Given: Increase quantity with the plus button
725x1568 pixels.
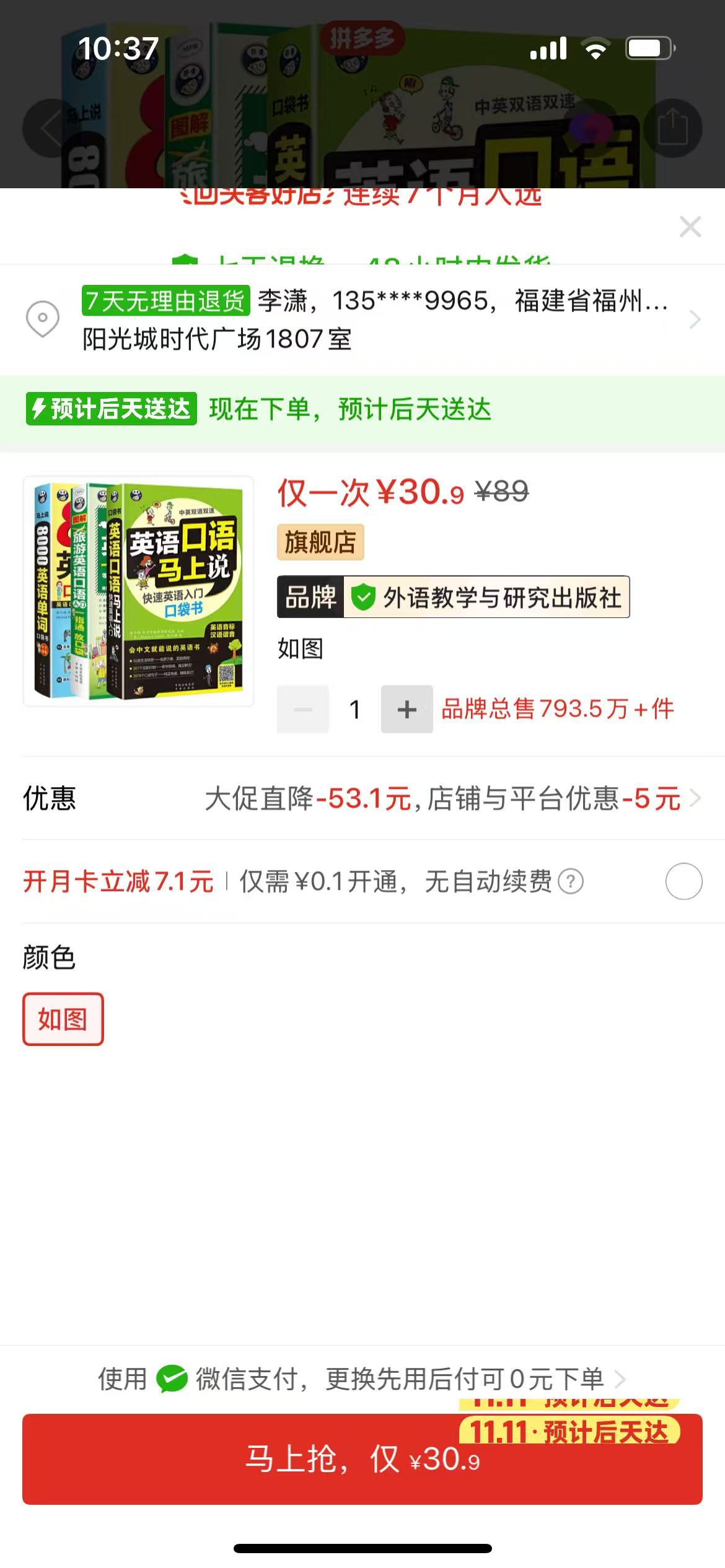Looking at the screenshot, I should tap(406, 709).
